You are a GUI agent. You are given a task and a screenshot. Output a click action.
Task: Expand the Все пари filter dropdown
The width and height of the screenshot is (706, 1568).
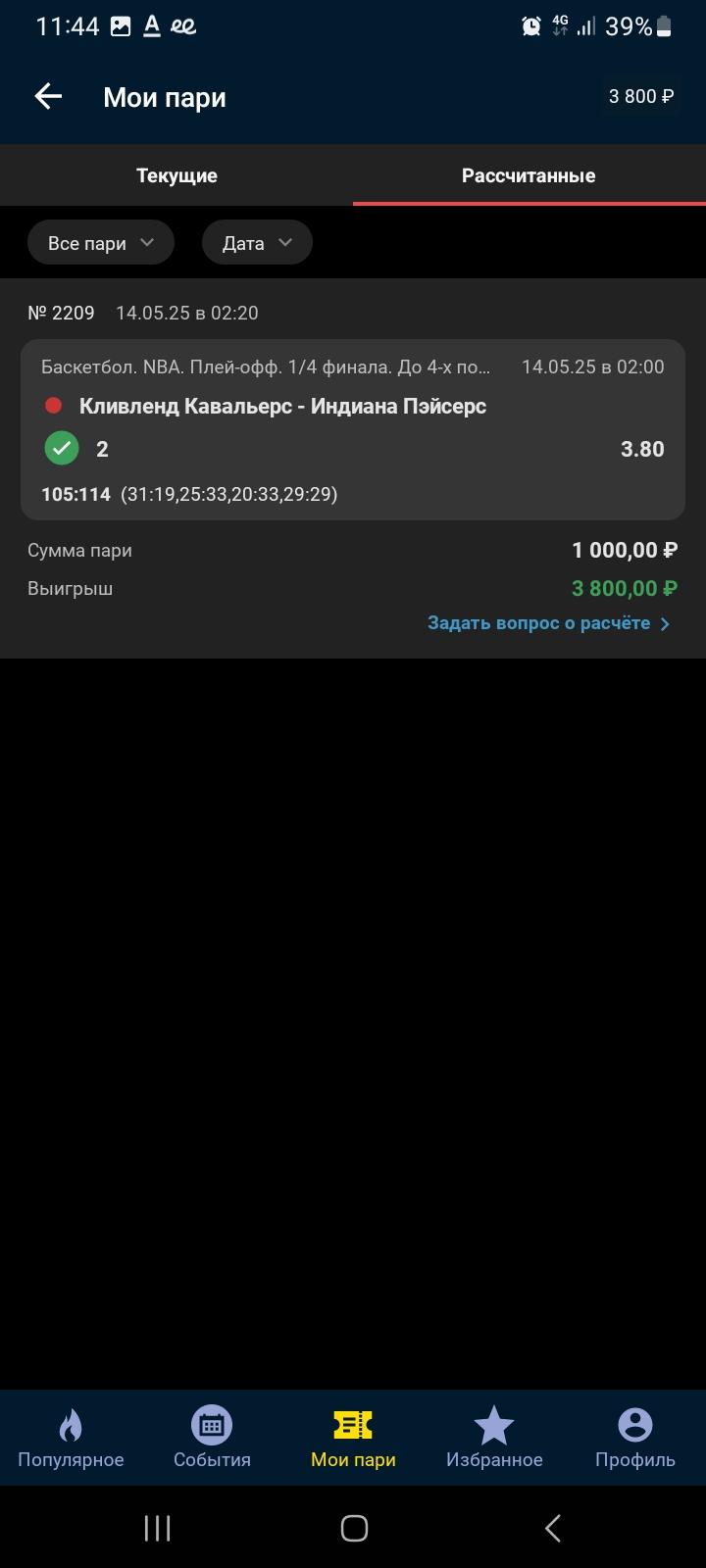tap(101, 243)
